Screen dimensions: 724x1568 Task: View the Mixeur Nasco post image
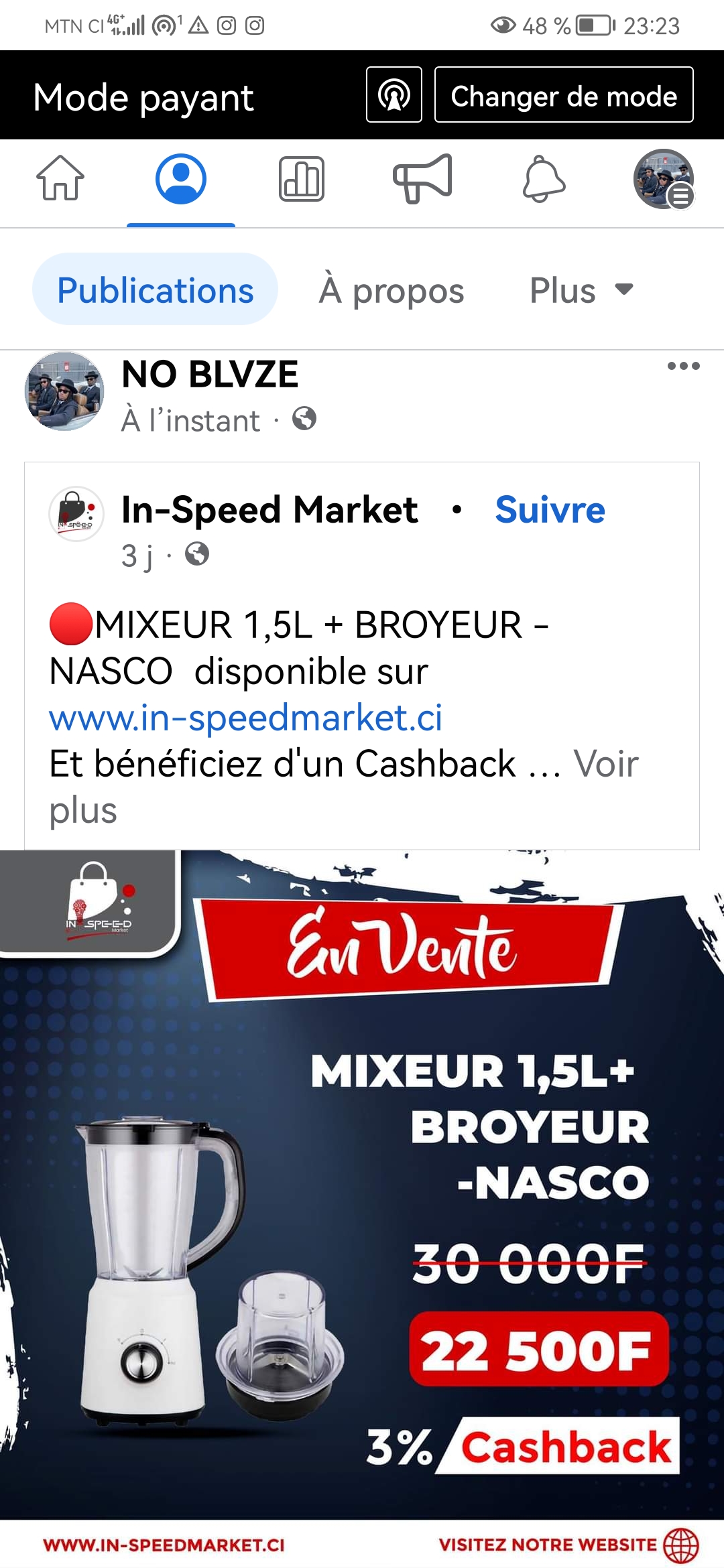pyautogui.click(x=362, y=1206)
